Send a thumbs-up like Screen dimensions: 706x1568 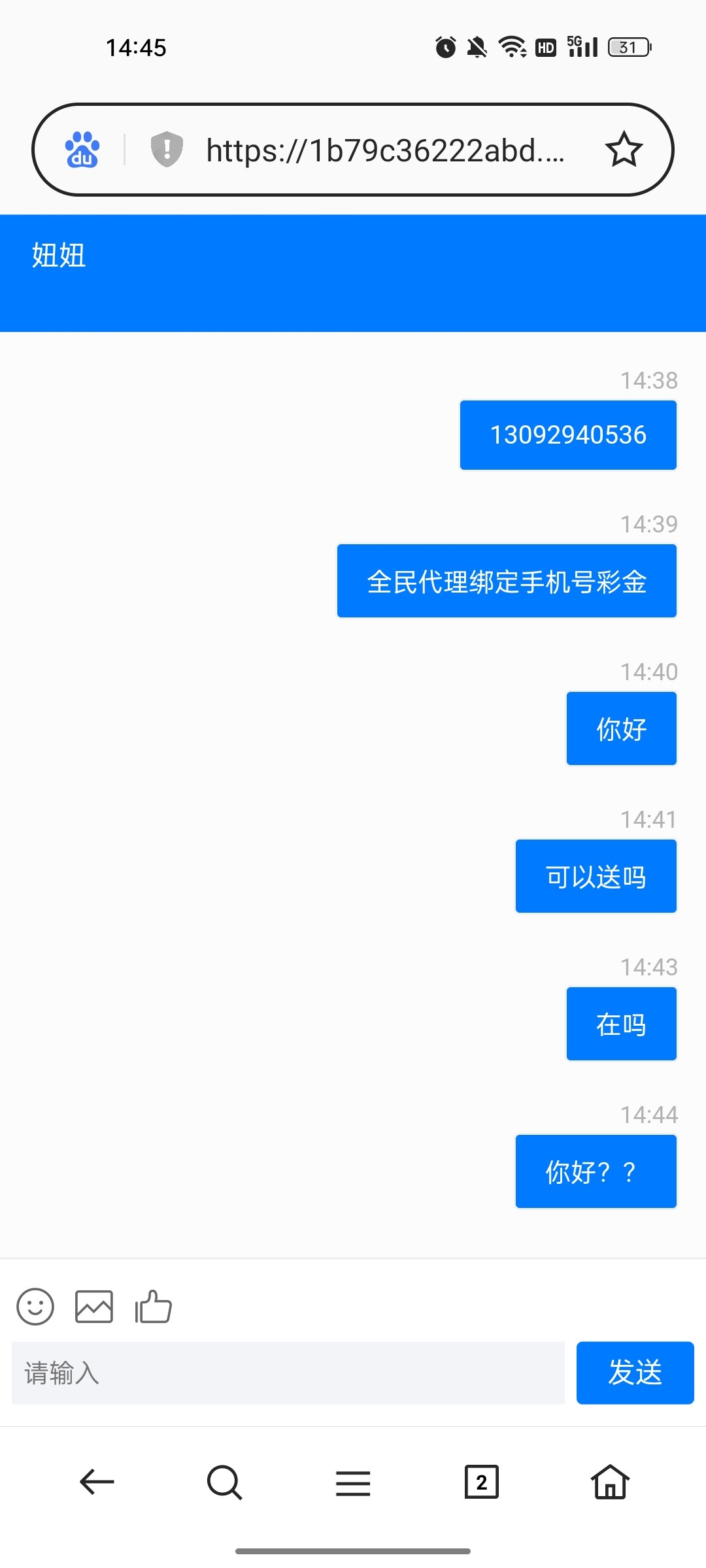[153, 1307]
